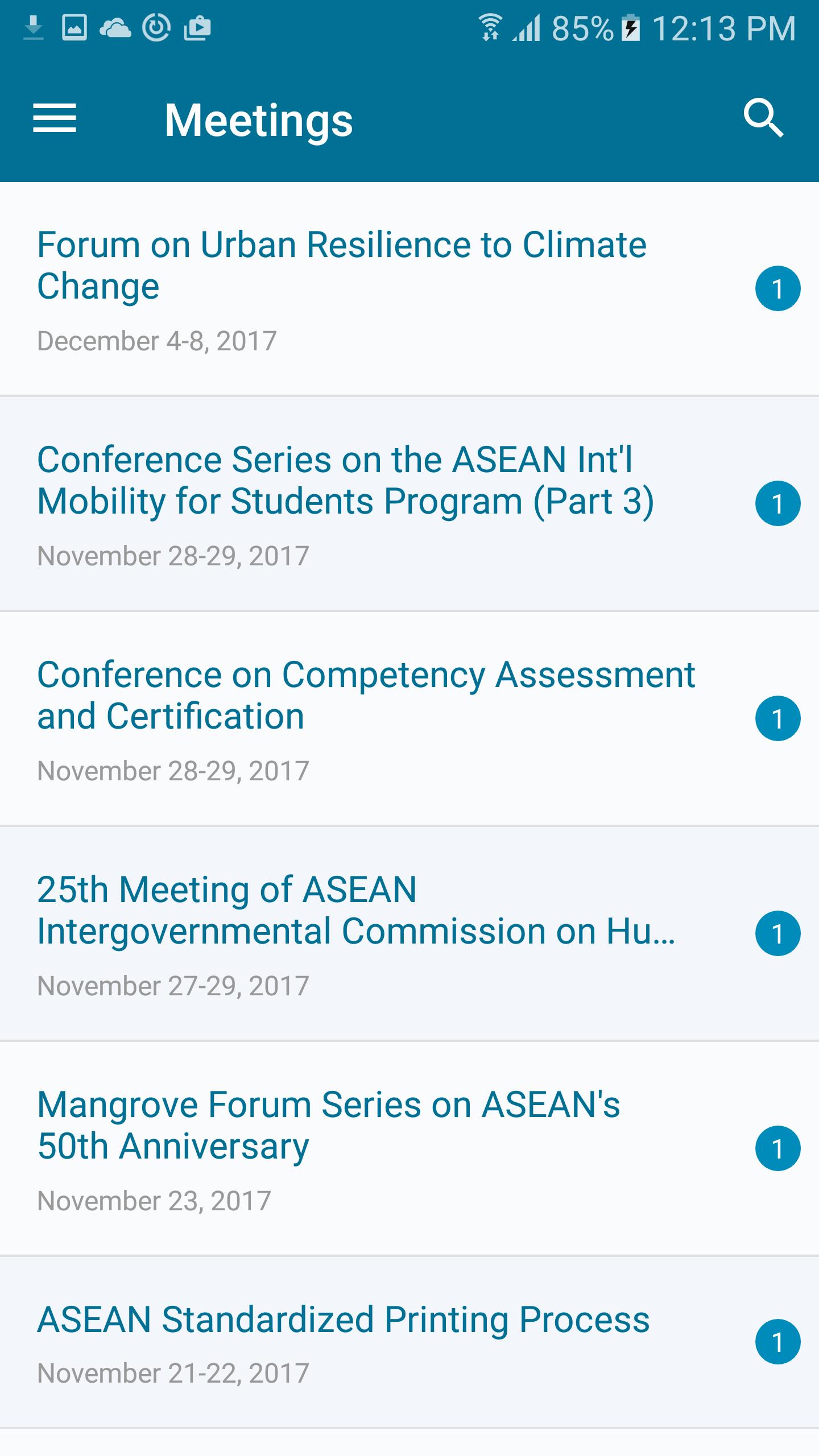Tap the Meetings title in app bar
Image resolution: width=819 pixels, height=1456 pixels.
tap(259, 119)
